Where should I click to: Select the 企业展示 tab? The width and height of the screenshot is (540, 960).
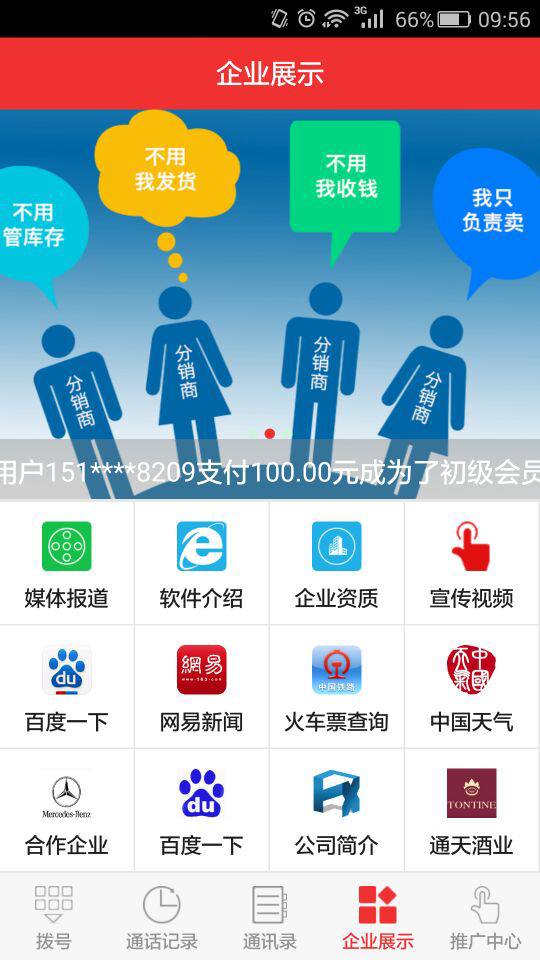[378, 917]
